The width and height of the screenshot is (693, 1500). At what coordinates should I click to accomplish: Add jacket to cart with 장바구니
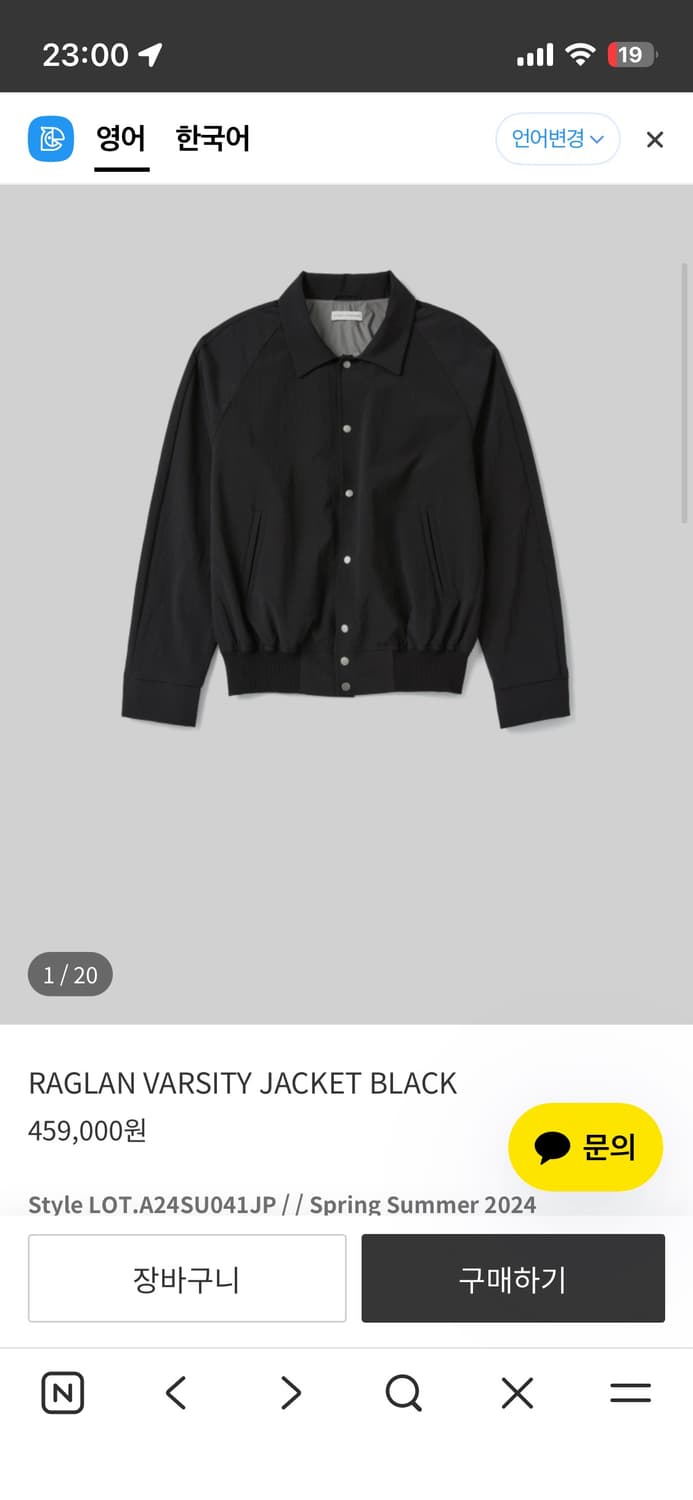[x=187, y=1278]
